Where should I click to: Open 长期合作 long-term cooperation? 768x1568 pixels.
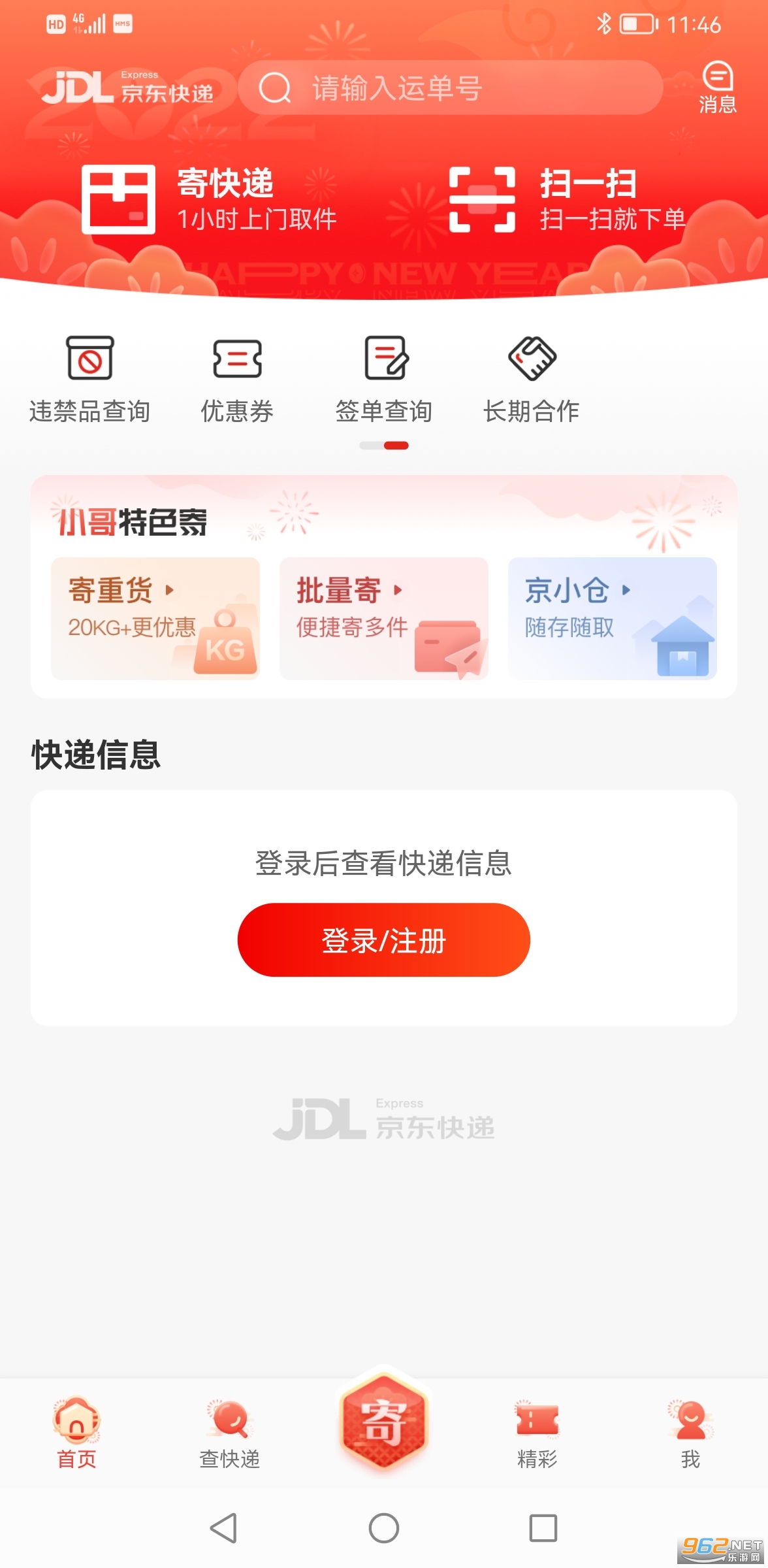click(532, 379)
